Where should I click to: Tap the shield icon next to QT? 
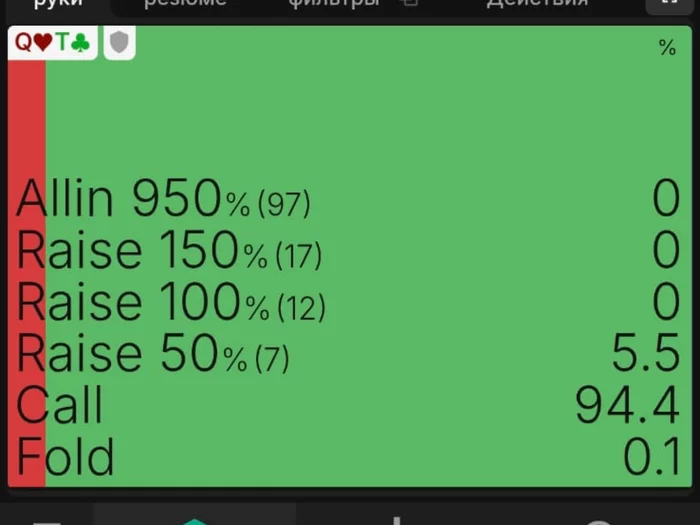(x=120, y=43)
